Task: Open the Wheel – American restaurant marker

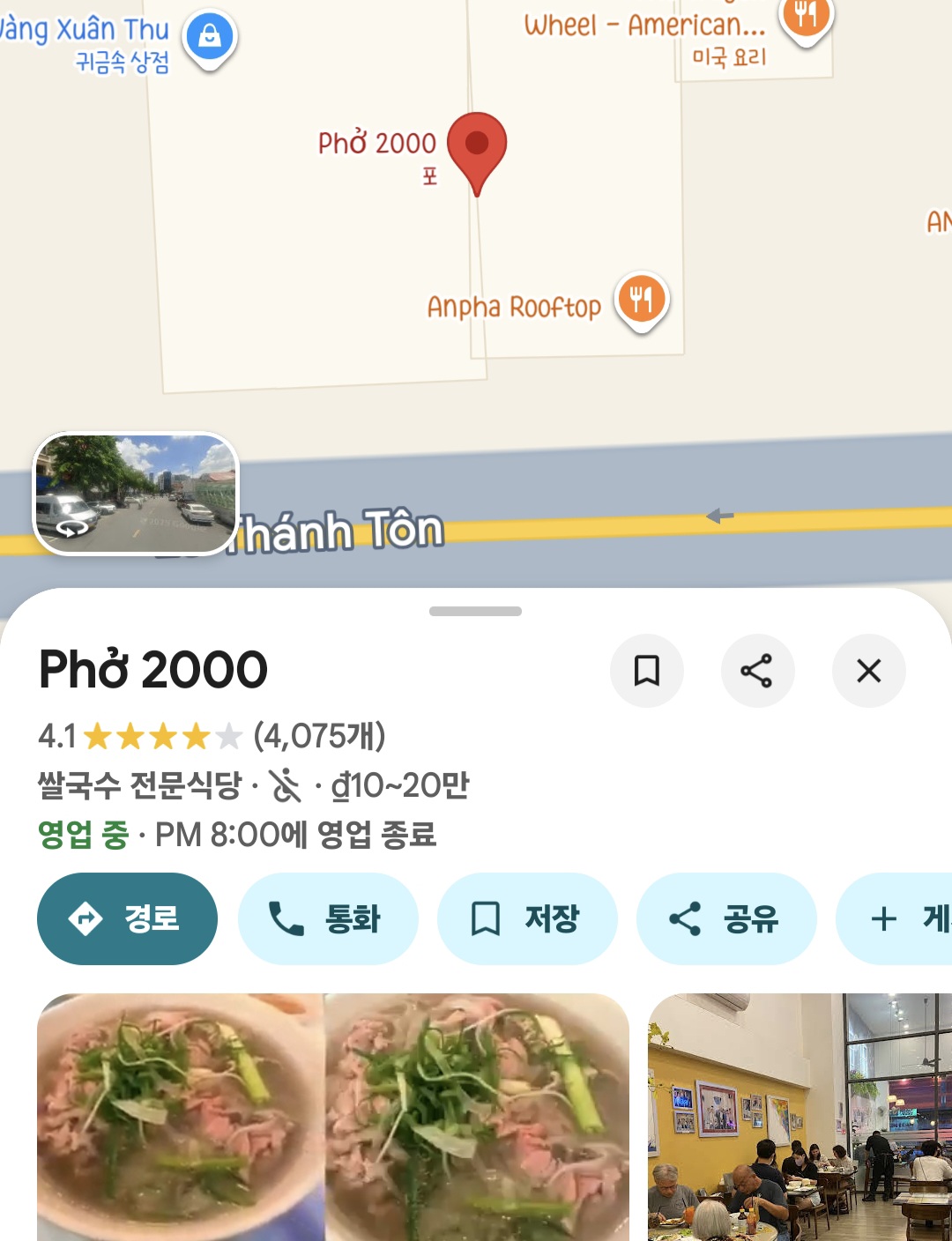Action: [806, 18]
